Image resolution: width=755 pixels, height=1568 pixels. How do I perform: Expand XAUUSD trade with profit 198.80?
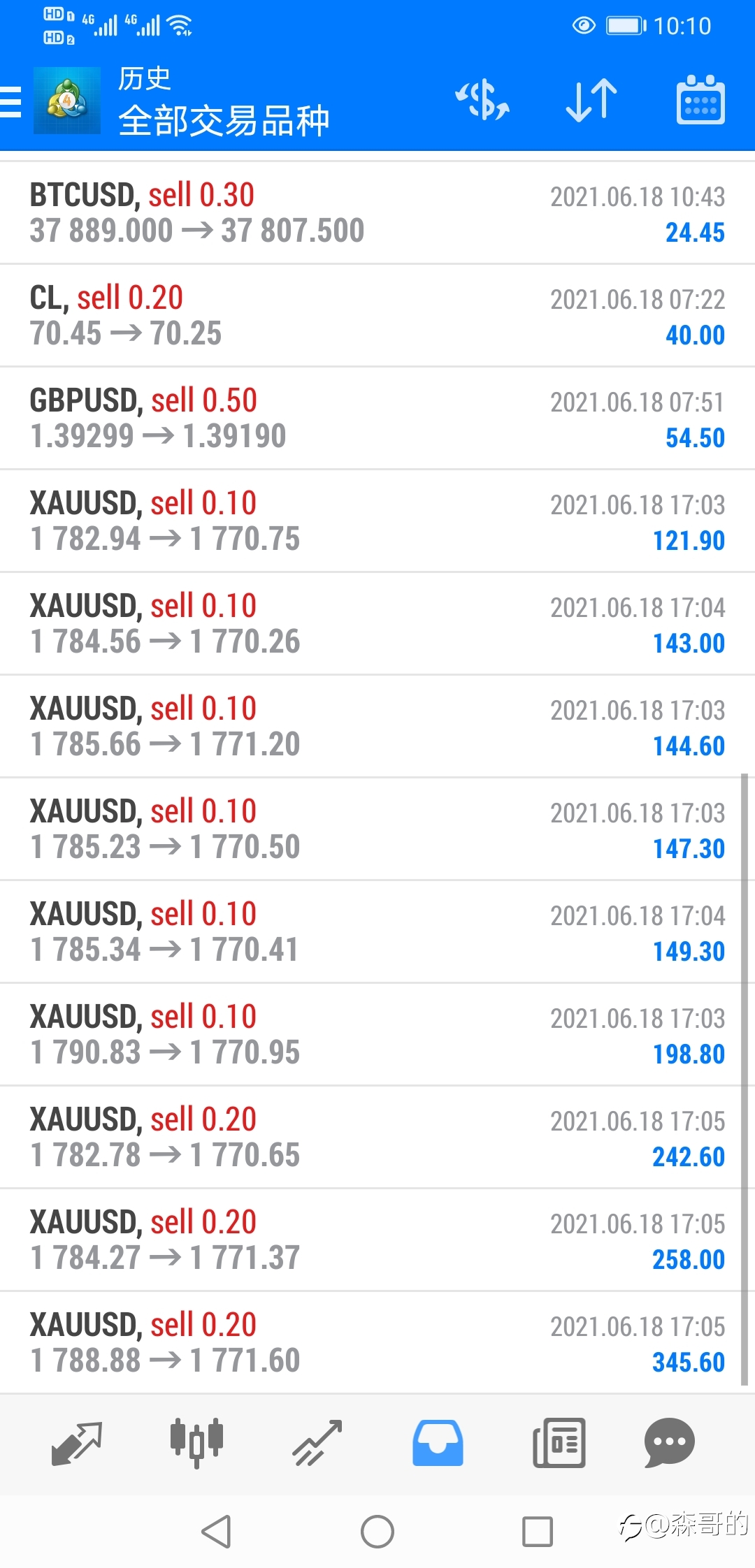[x=377, y=1035]
